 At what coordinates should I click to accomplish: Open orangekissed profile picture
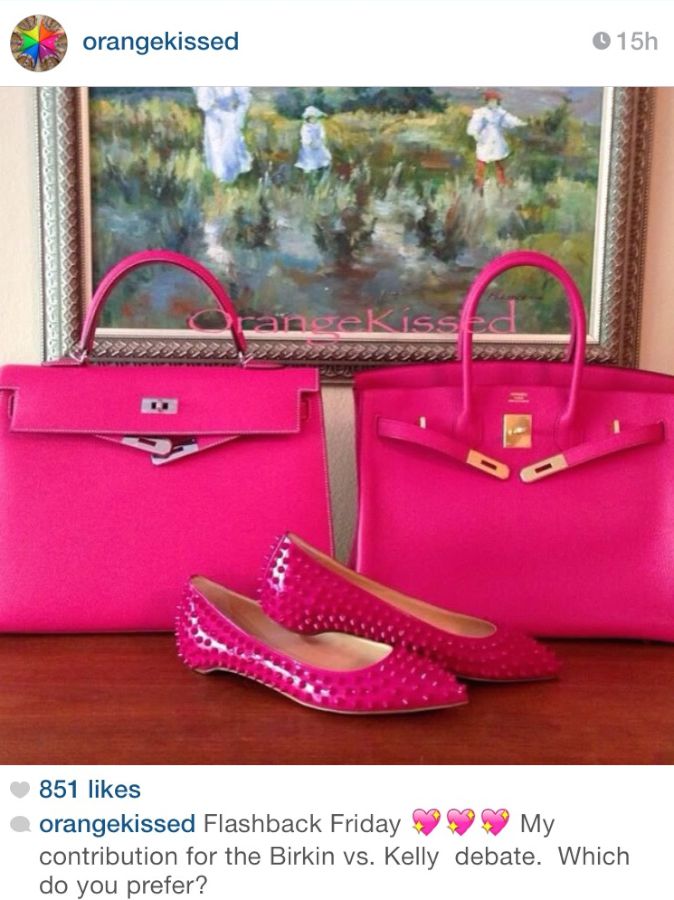click(38, 42)
